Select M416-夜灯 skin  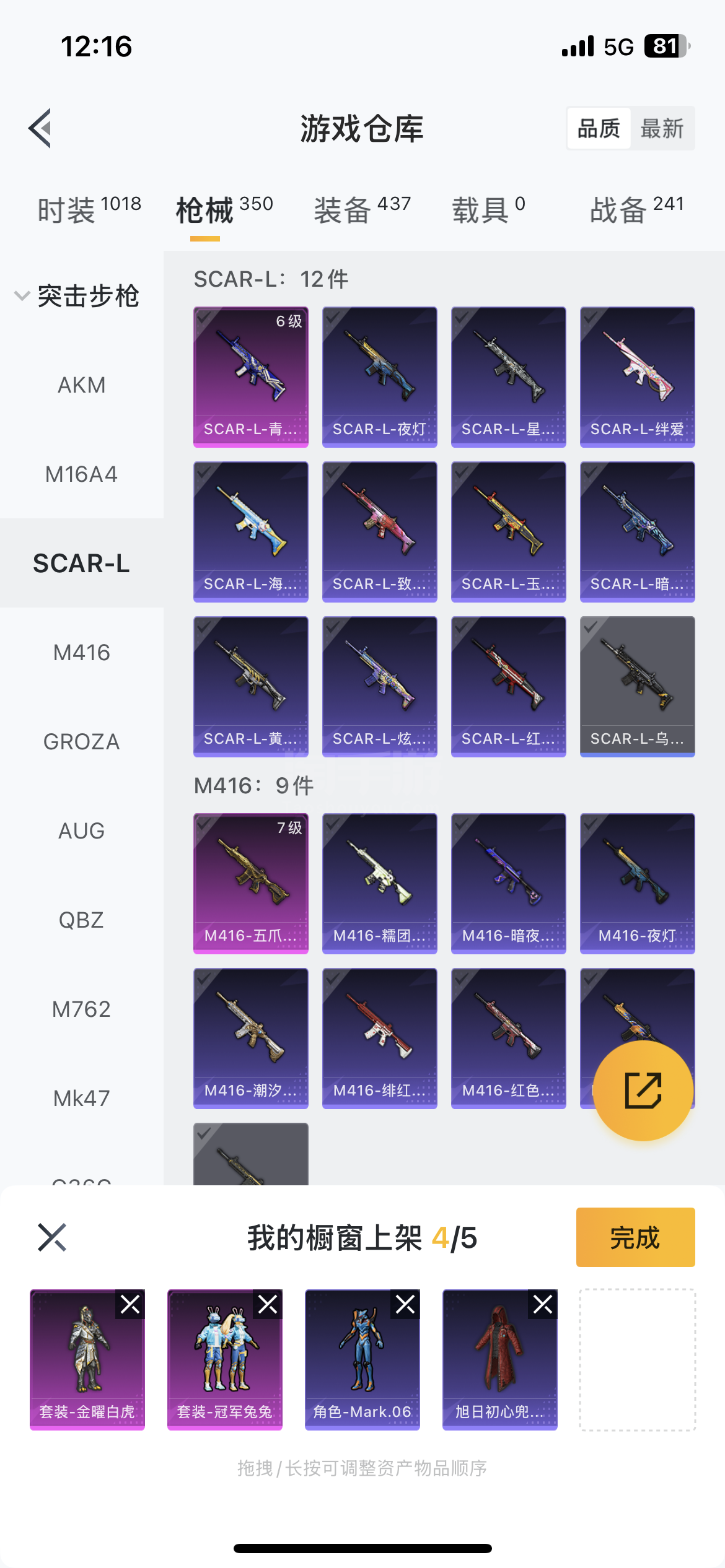click(x=637, y=883)
